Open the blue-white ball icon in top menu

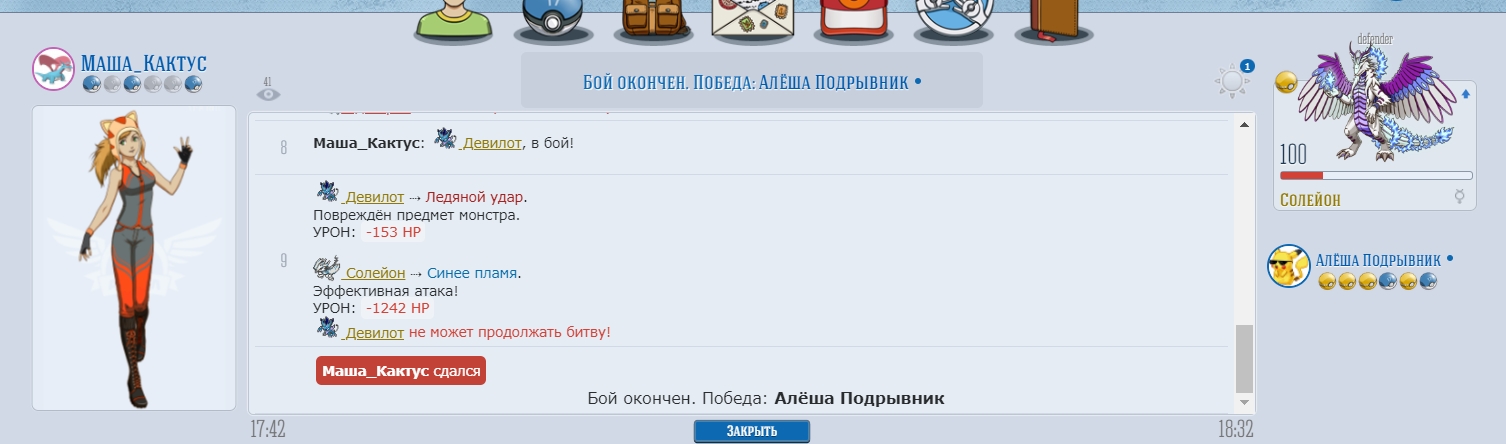pos(952,20)
